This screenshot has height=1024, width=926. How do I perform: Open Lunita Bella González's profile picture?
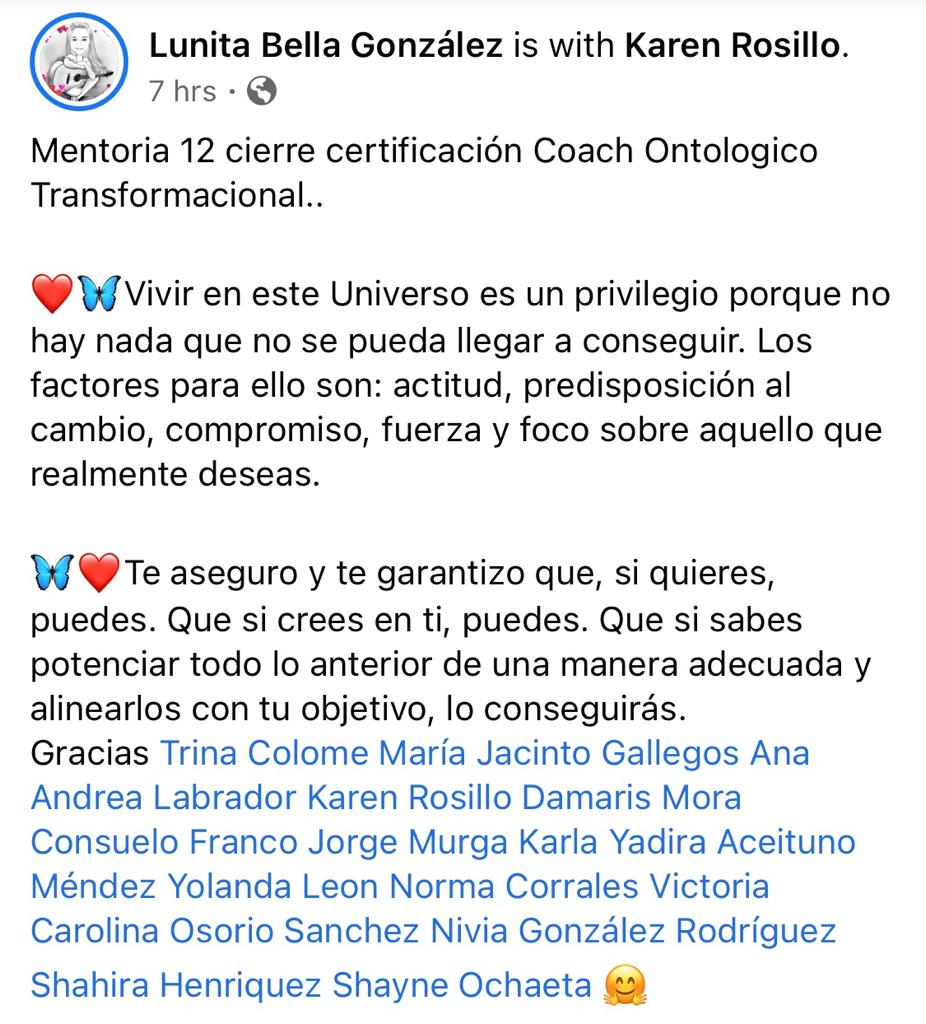pyautogui.click(x=80, y=61)
